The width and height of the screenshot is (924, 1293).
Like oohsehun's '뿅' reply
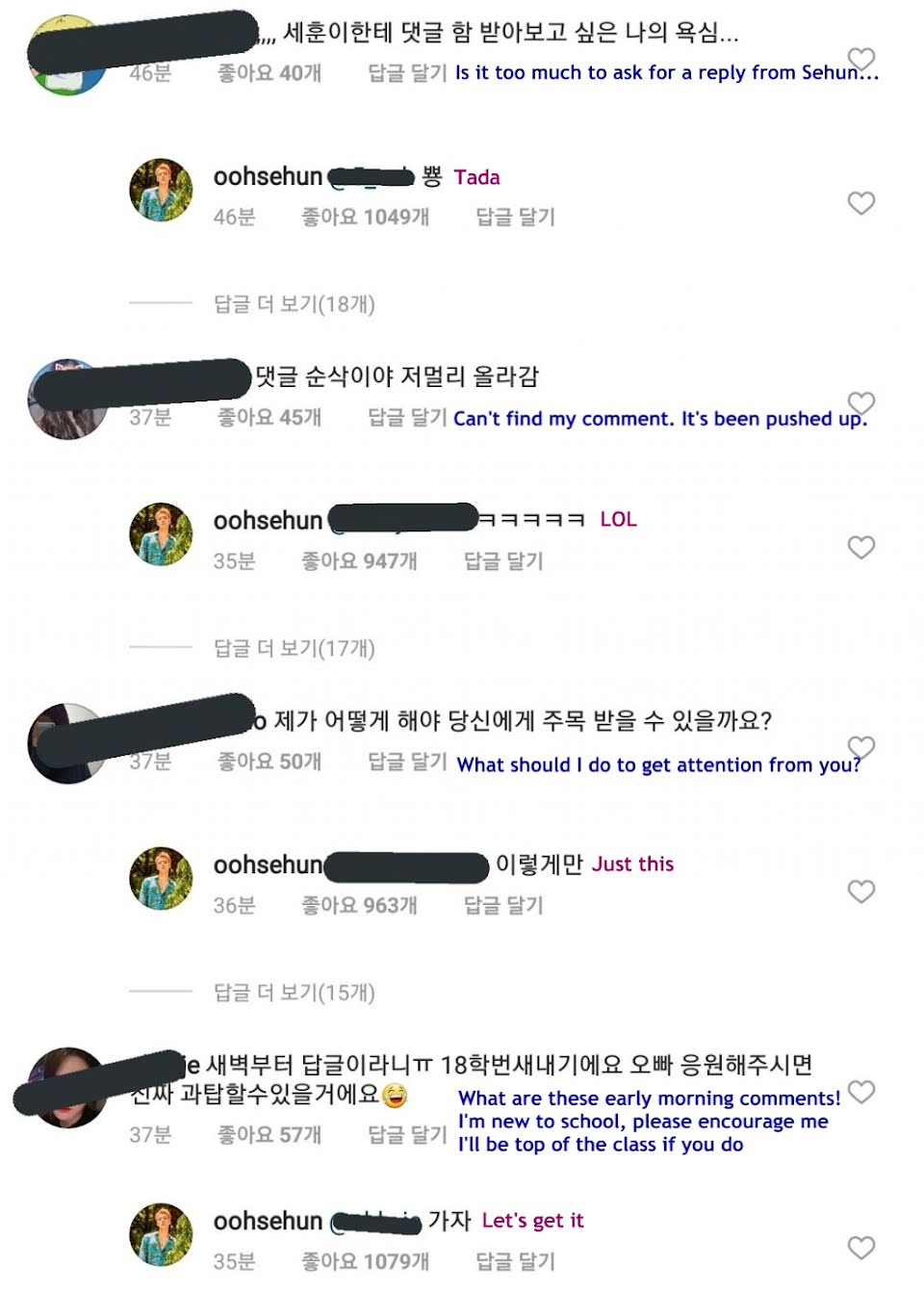click(x=860, y=203)
